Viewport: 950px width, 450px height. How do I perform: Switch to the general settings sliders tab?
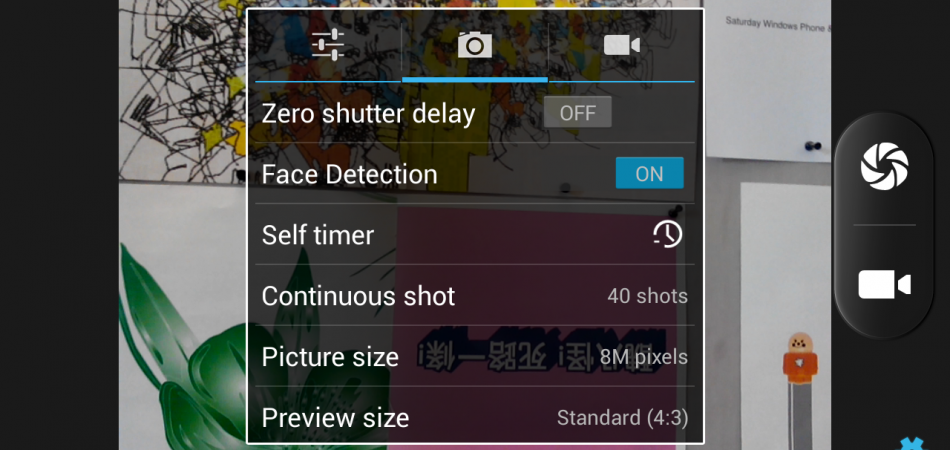(x=328, y=45)
